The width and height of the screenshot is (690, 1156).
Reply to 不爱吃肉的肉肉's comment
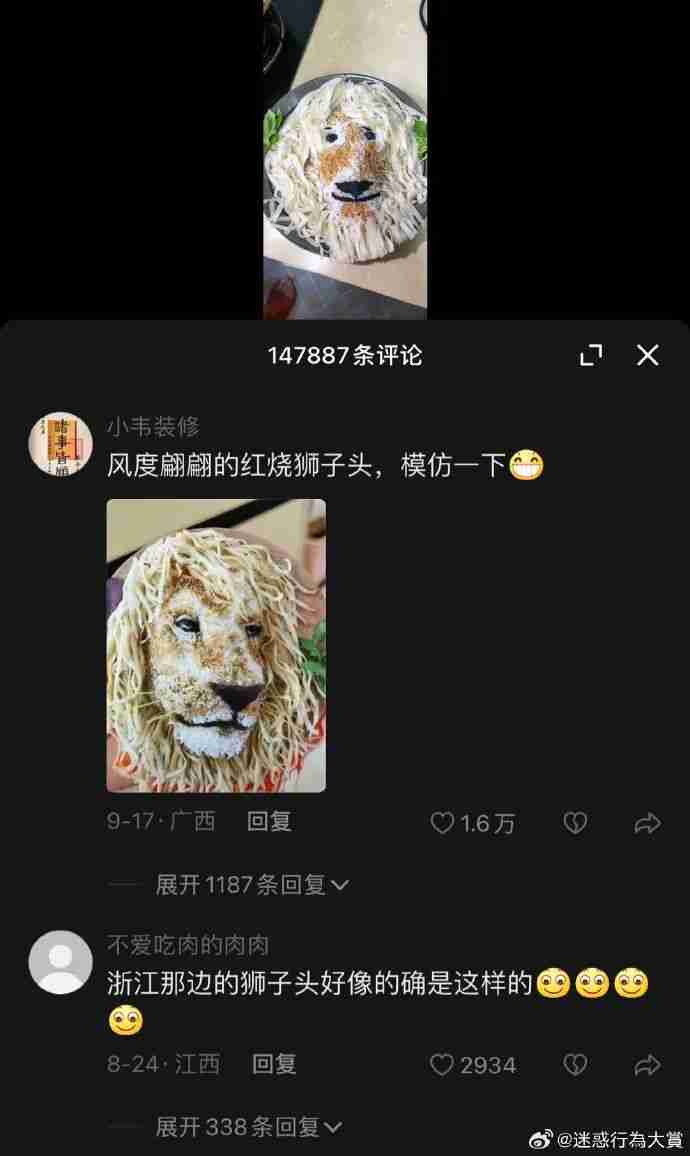(x=273, y=1064)
